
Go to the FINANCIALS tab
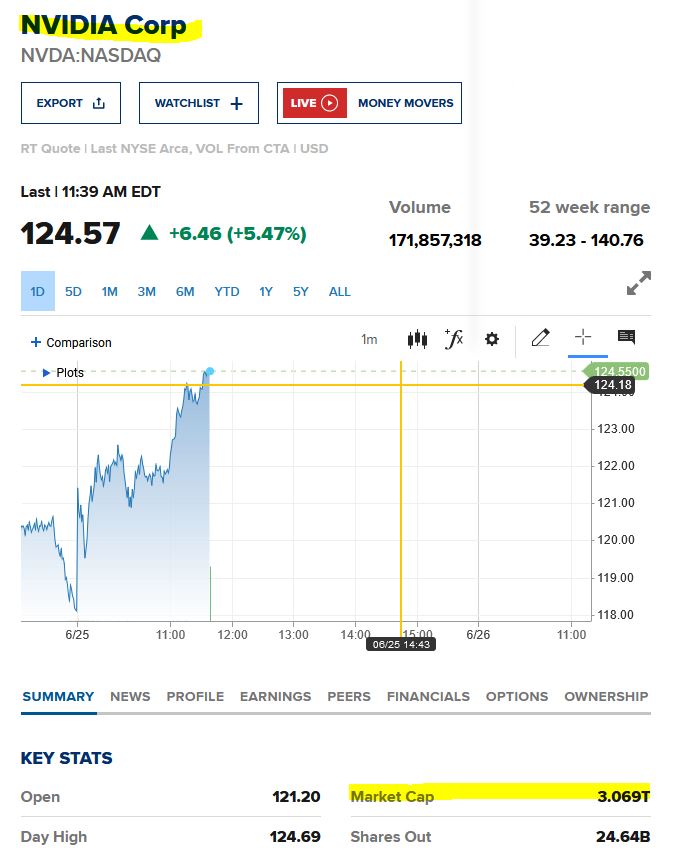point(428,696)
